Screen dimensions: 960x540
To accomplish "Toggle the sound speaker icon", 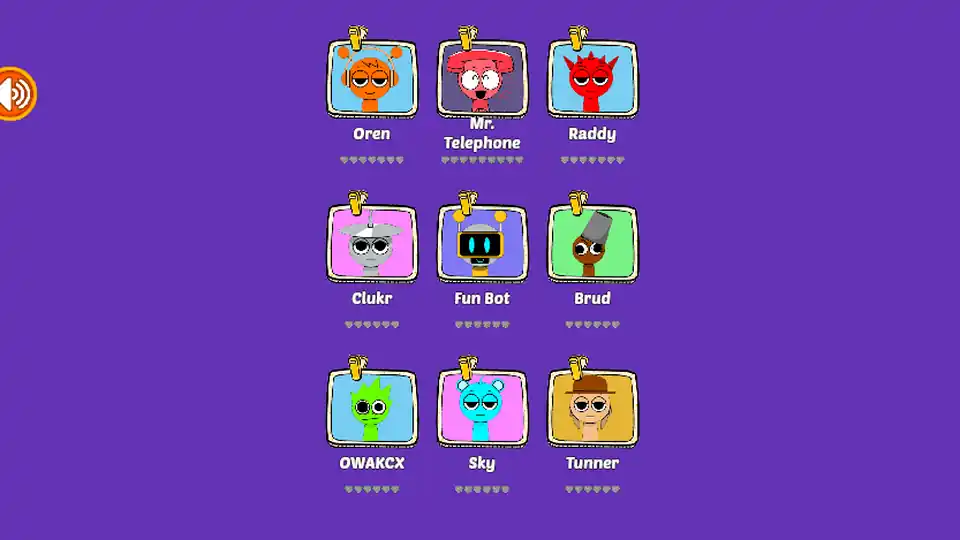I will pyautogui.click(x=14, y=95).
